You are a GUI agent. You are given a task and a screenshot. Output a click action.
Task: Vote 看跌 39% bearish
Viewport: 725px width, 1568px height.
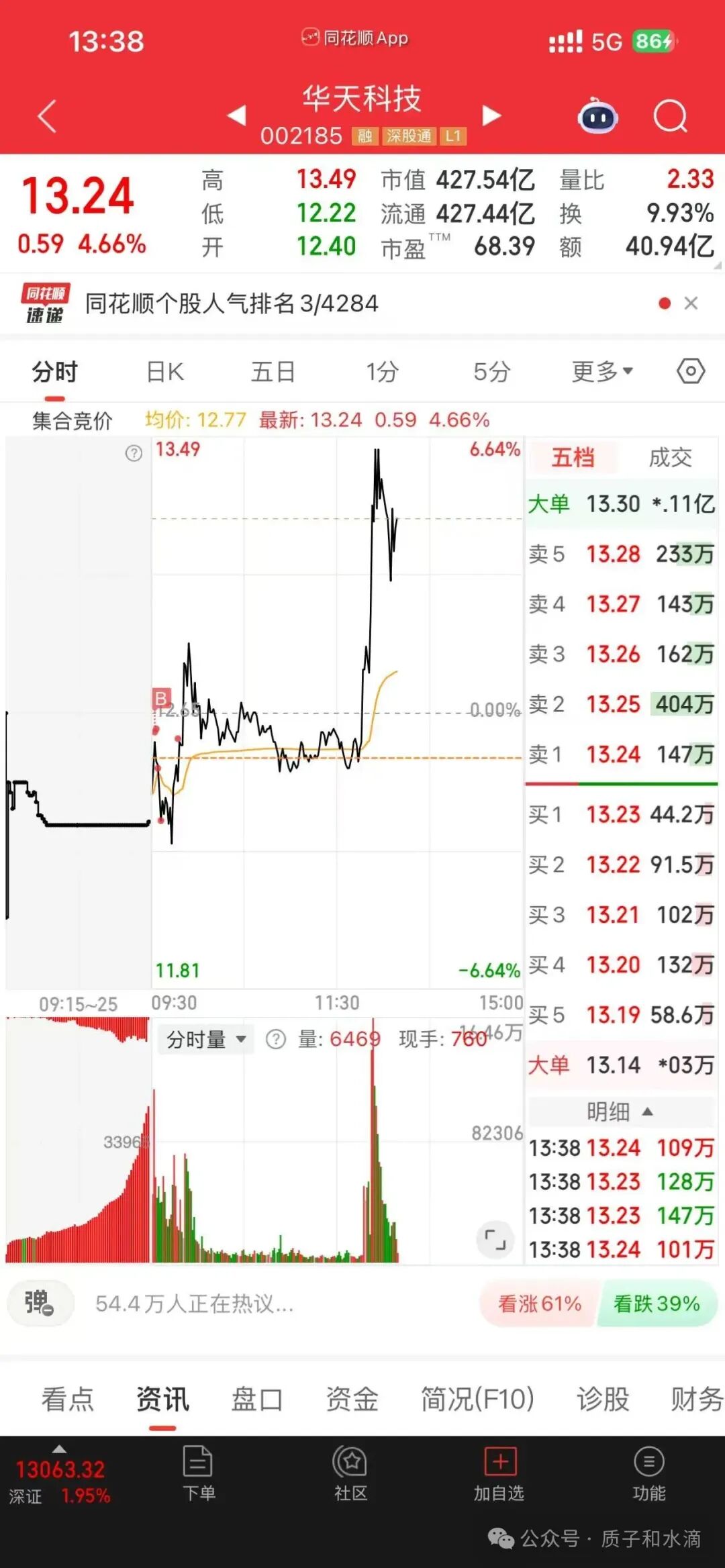[657, 1304]
